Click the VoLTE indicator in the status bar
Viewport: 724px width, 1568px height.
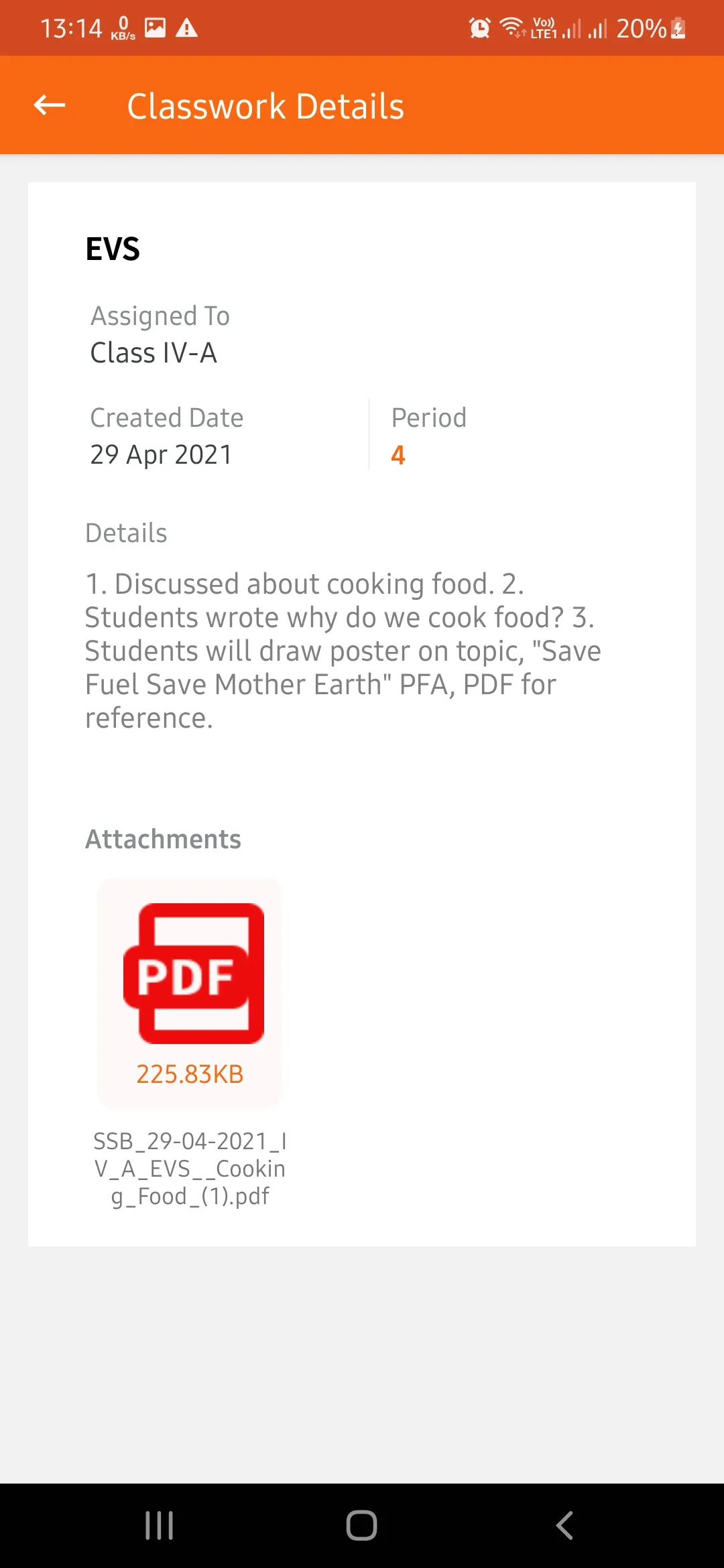point(544,27)
